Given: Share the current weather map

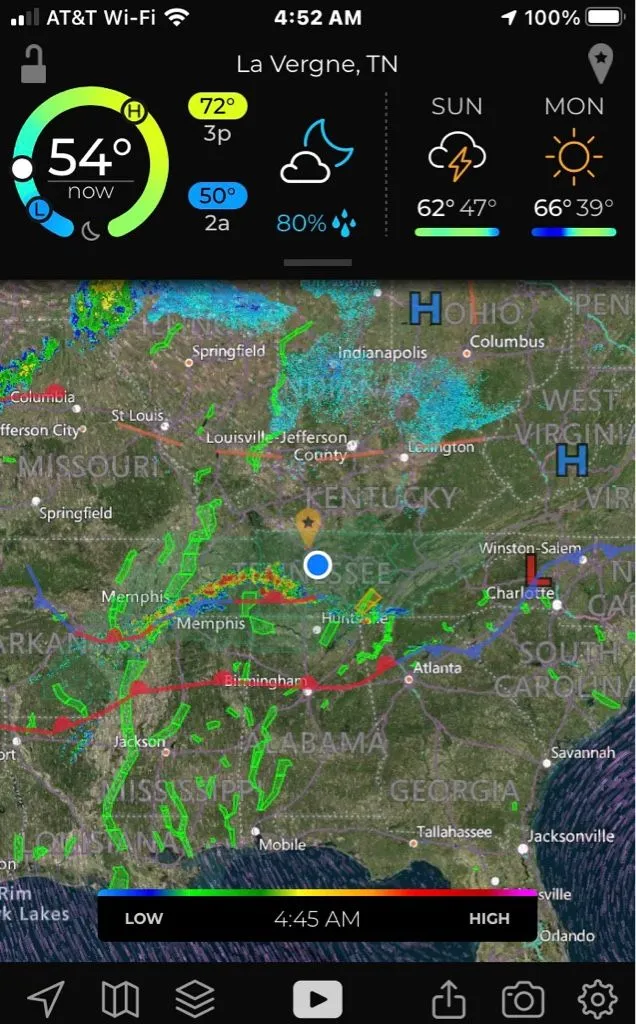Looking at the screenshot, I should (449, 998).
